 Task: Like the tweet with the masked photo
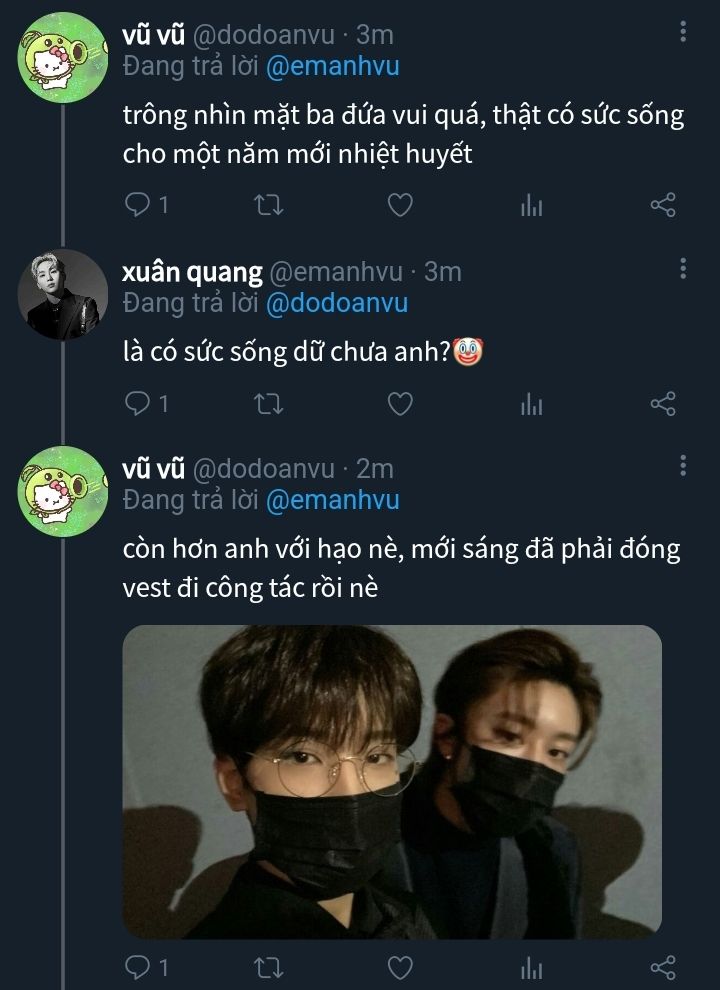click(x=400, y=967)
